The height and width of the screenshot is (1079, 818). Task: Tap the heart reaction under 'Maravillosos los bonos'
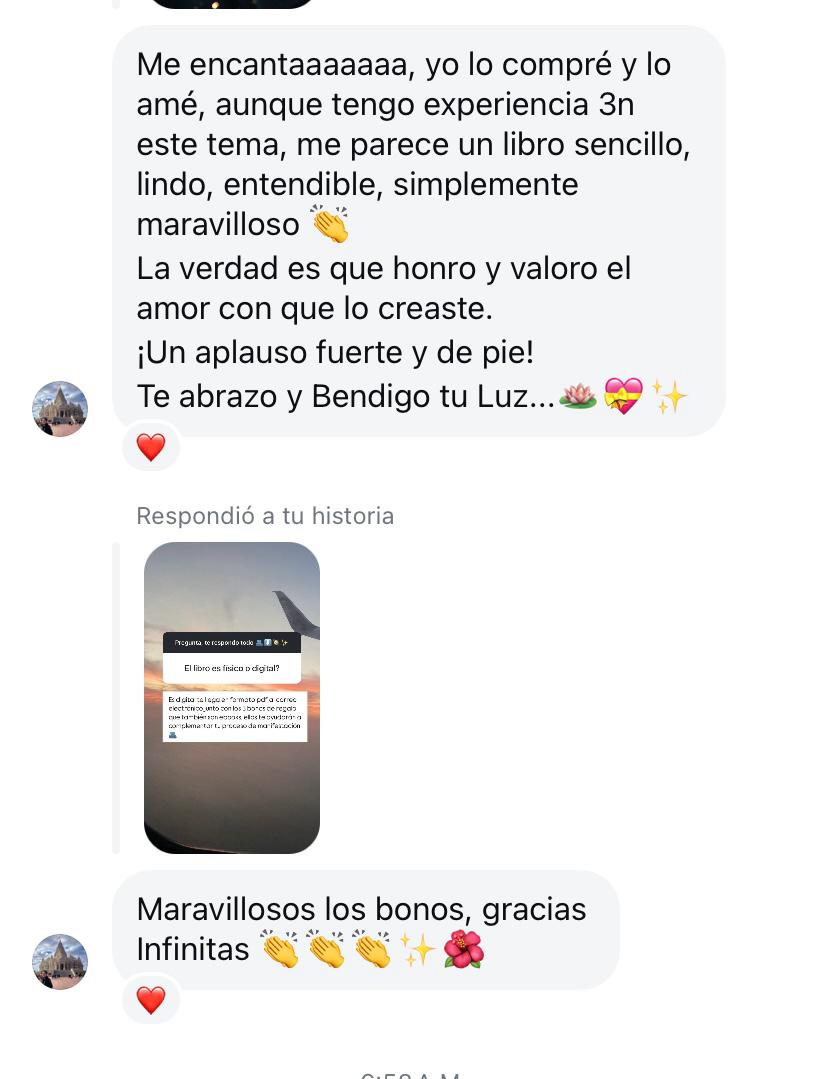click(151, 999)
